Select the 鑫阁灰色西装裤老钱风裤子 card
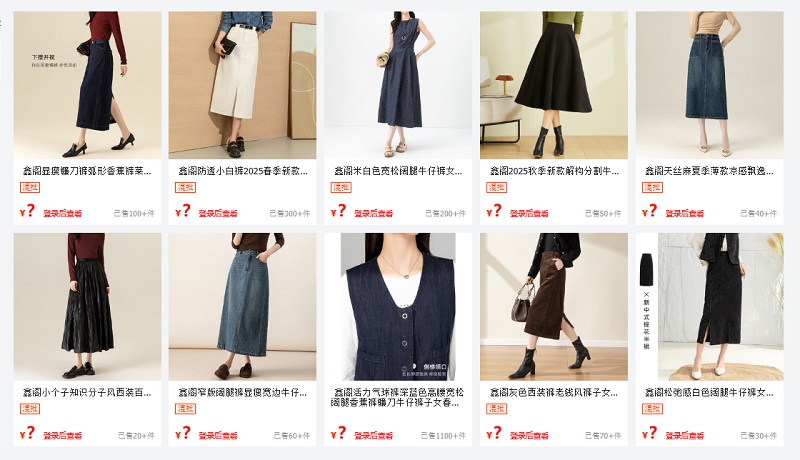 [554, 393]
